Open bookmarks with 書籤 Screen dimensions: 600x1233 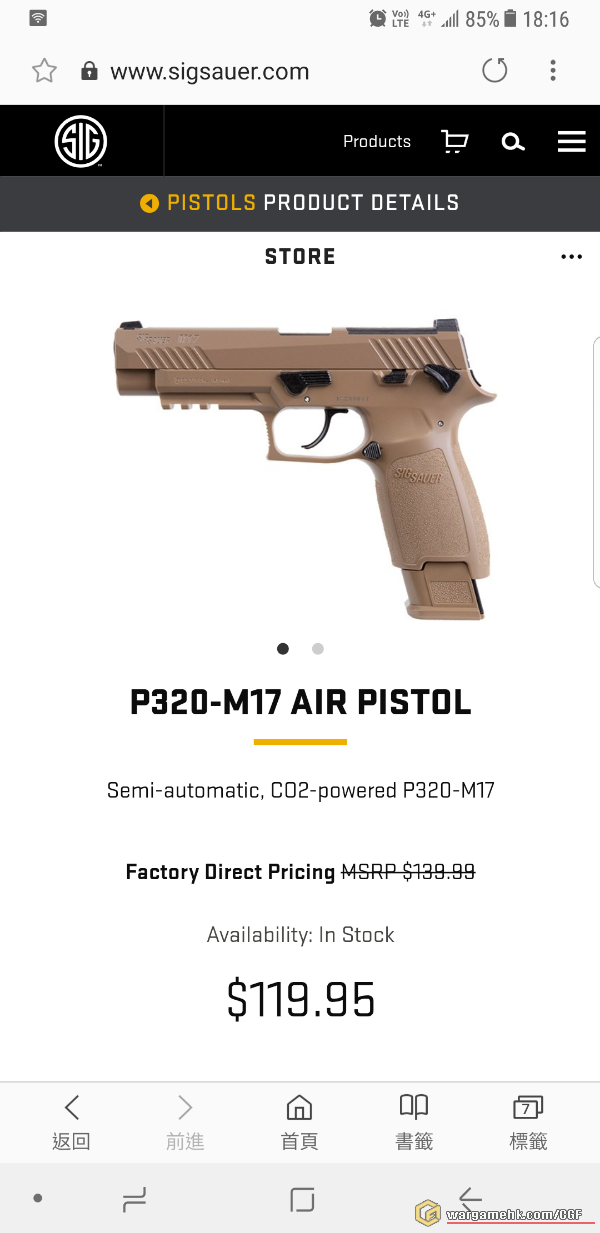coord(414,1122)
